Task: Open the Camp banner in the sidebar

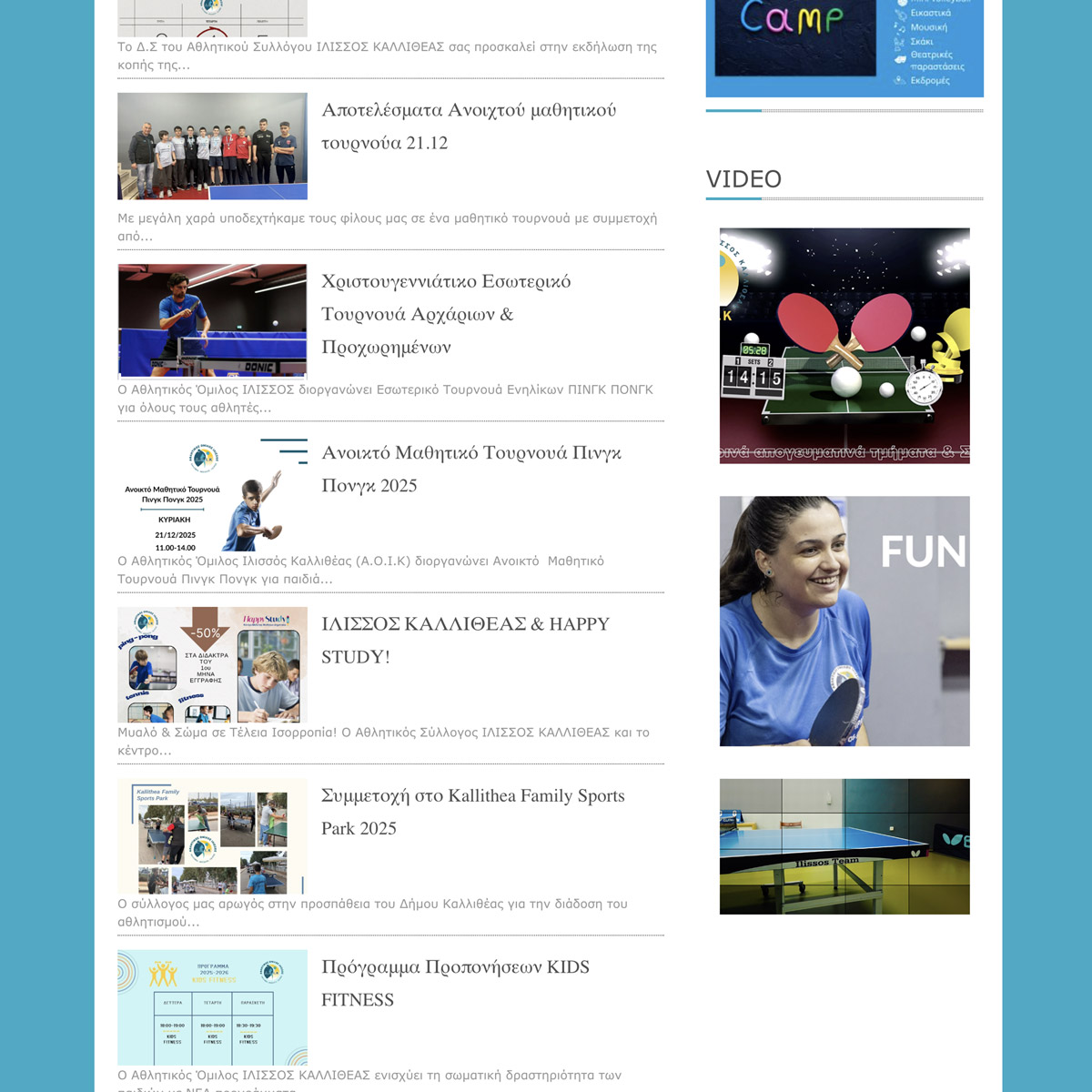Action: [844, 45]
